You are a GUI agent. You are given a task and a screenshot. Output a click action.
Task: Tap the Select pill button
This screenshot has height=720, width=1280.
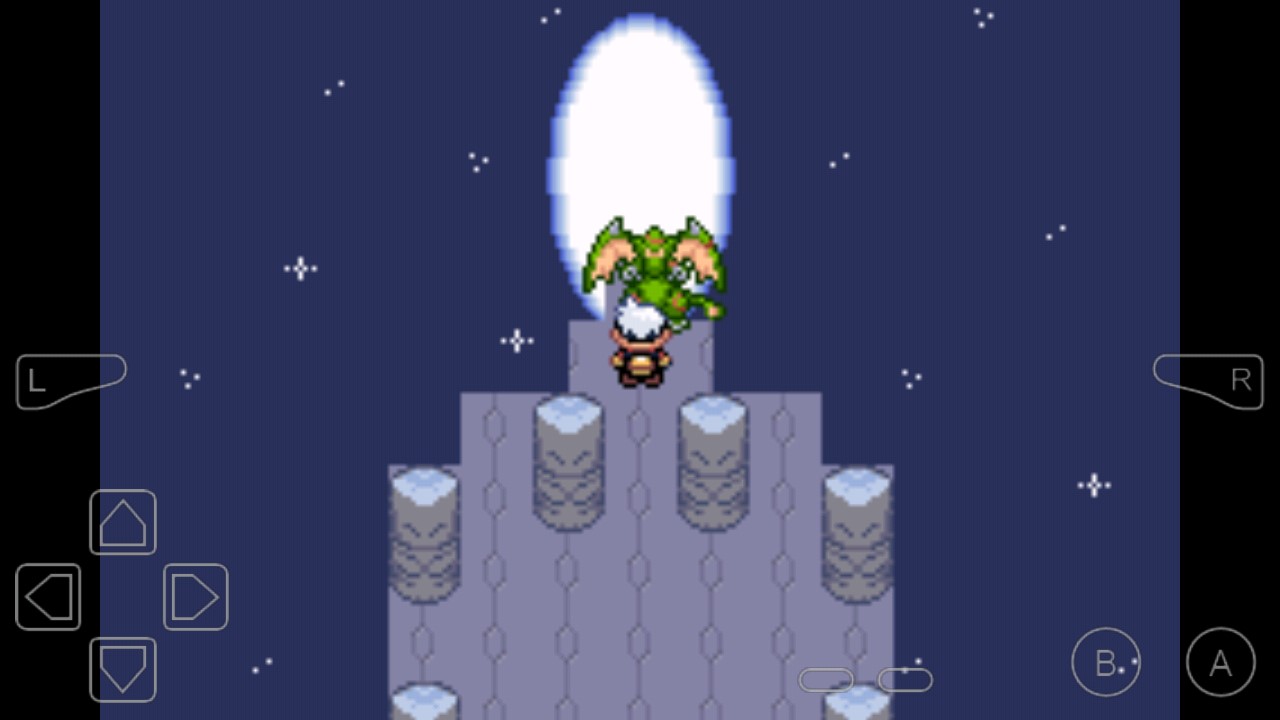click(826, 680)
